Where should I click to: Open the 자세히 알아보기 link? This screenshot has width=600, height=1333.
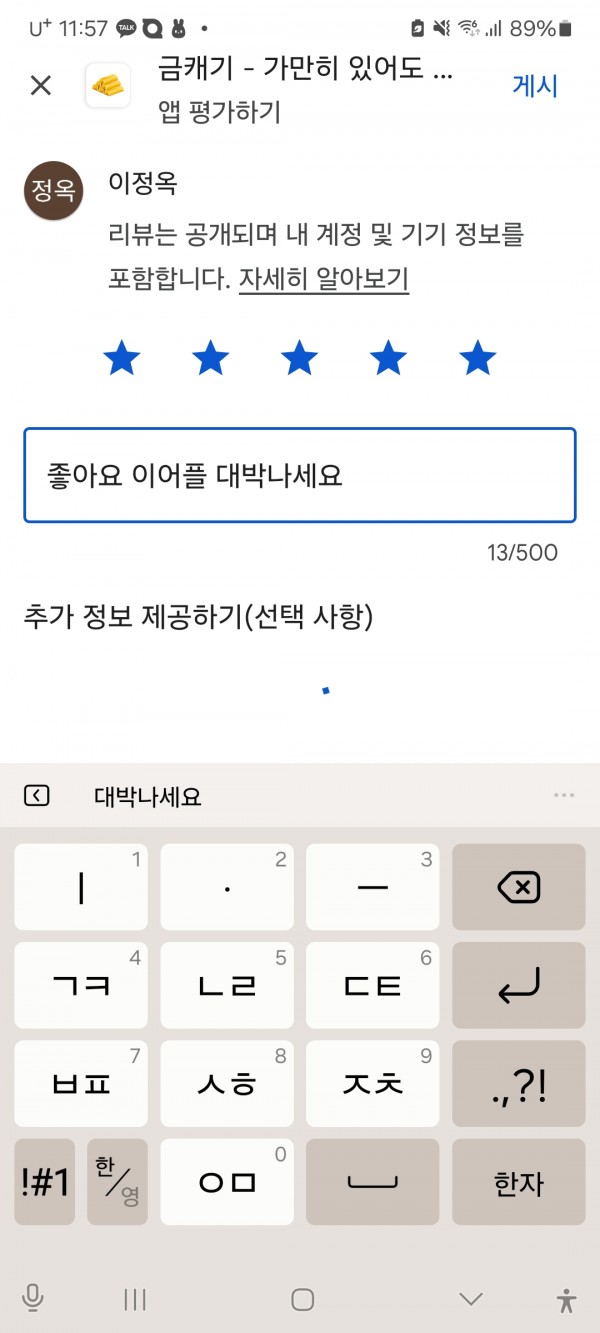coord(324,279)
